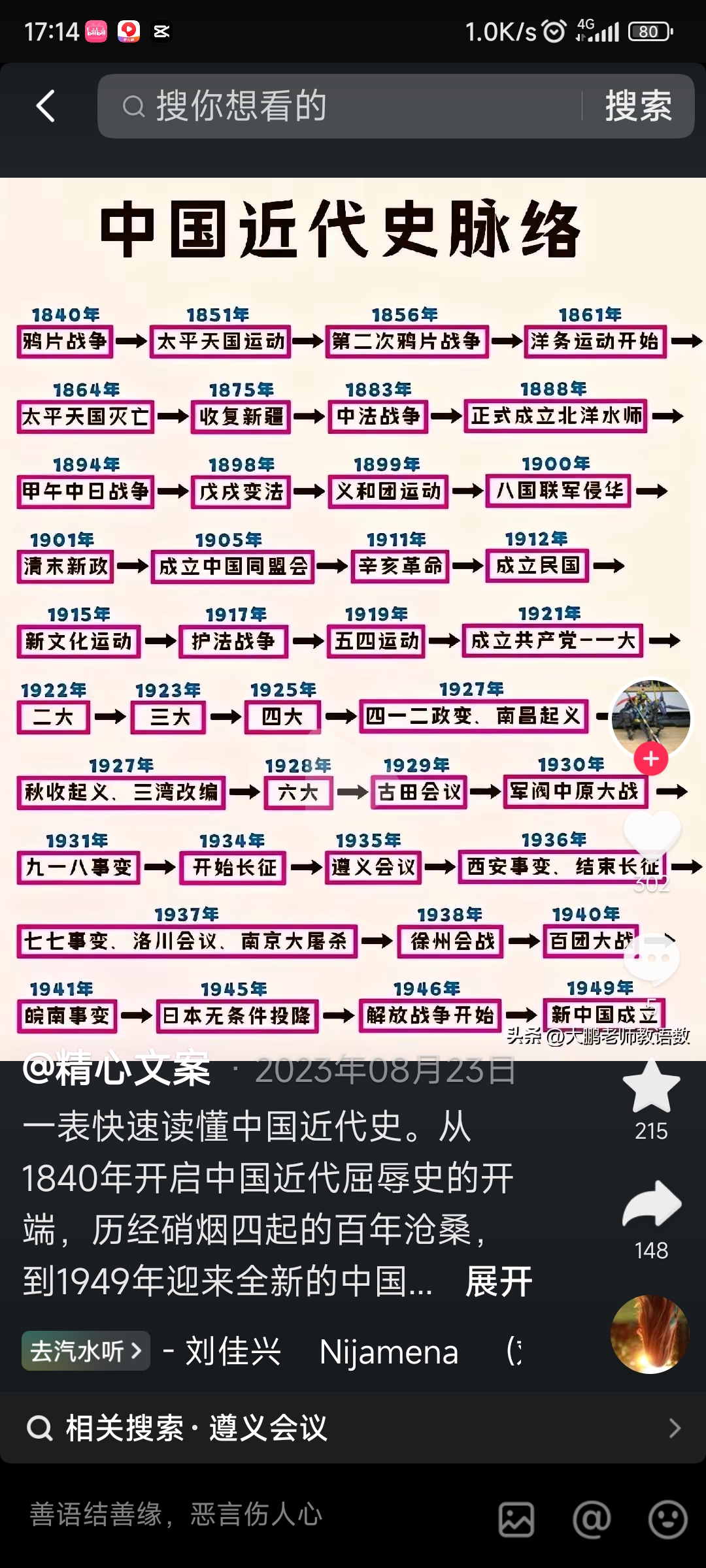Tap the search field 搜你想看的
This screenshot has height=1568, width=706.
(x=340, y=106)
